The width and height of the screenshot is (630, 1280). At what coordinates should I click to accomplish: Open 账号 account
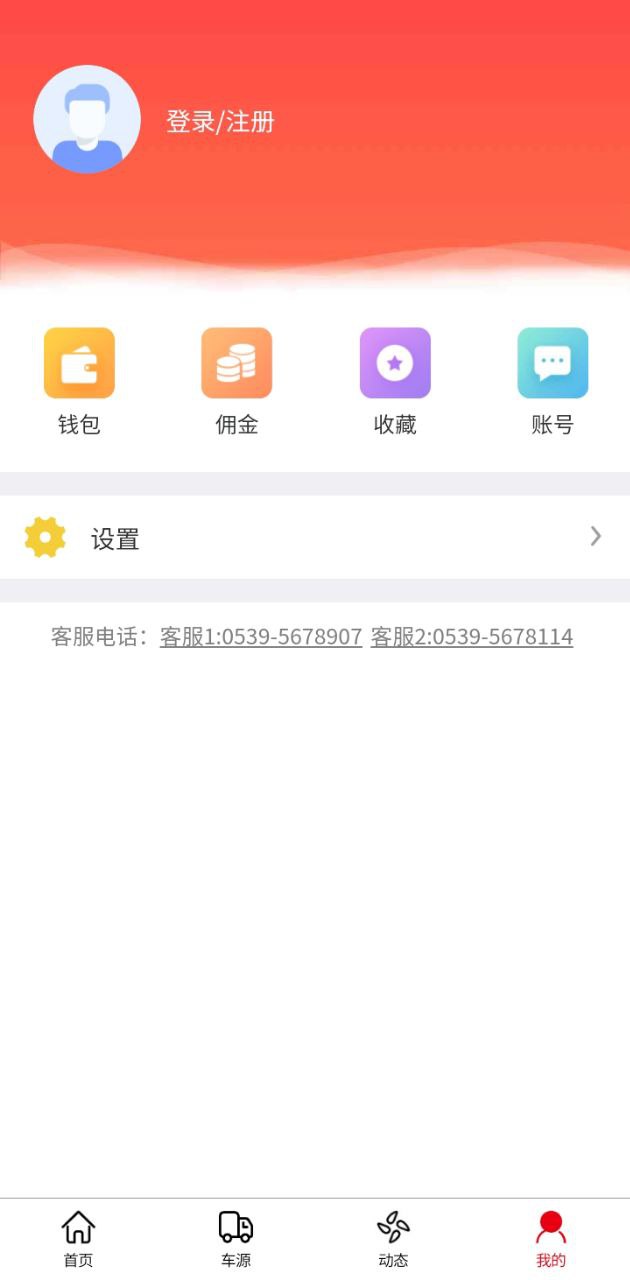552,382
